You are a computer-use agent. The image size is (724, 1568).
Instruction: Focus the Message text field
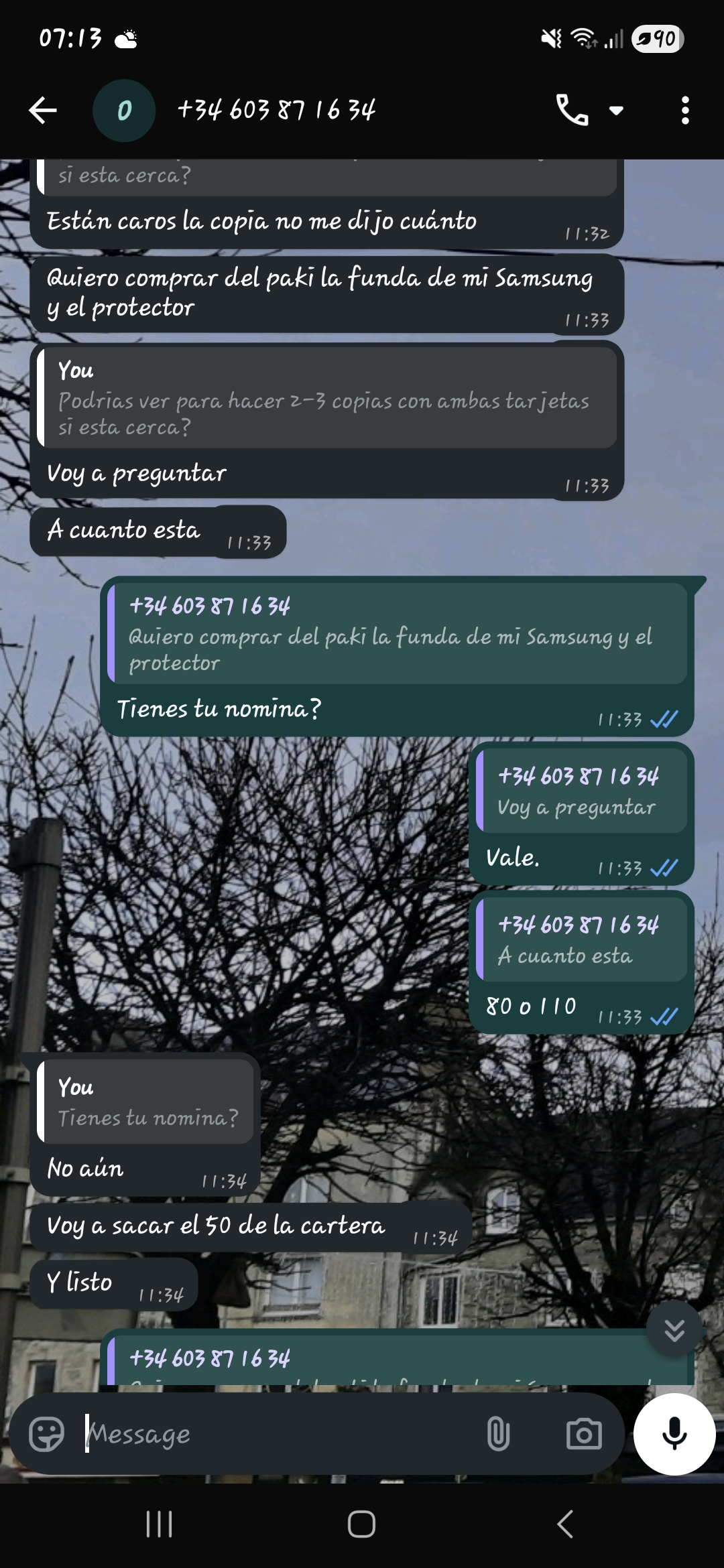[x=282, y=1435]
